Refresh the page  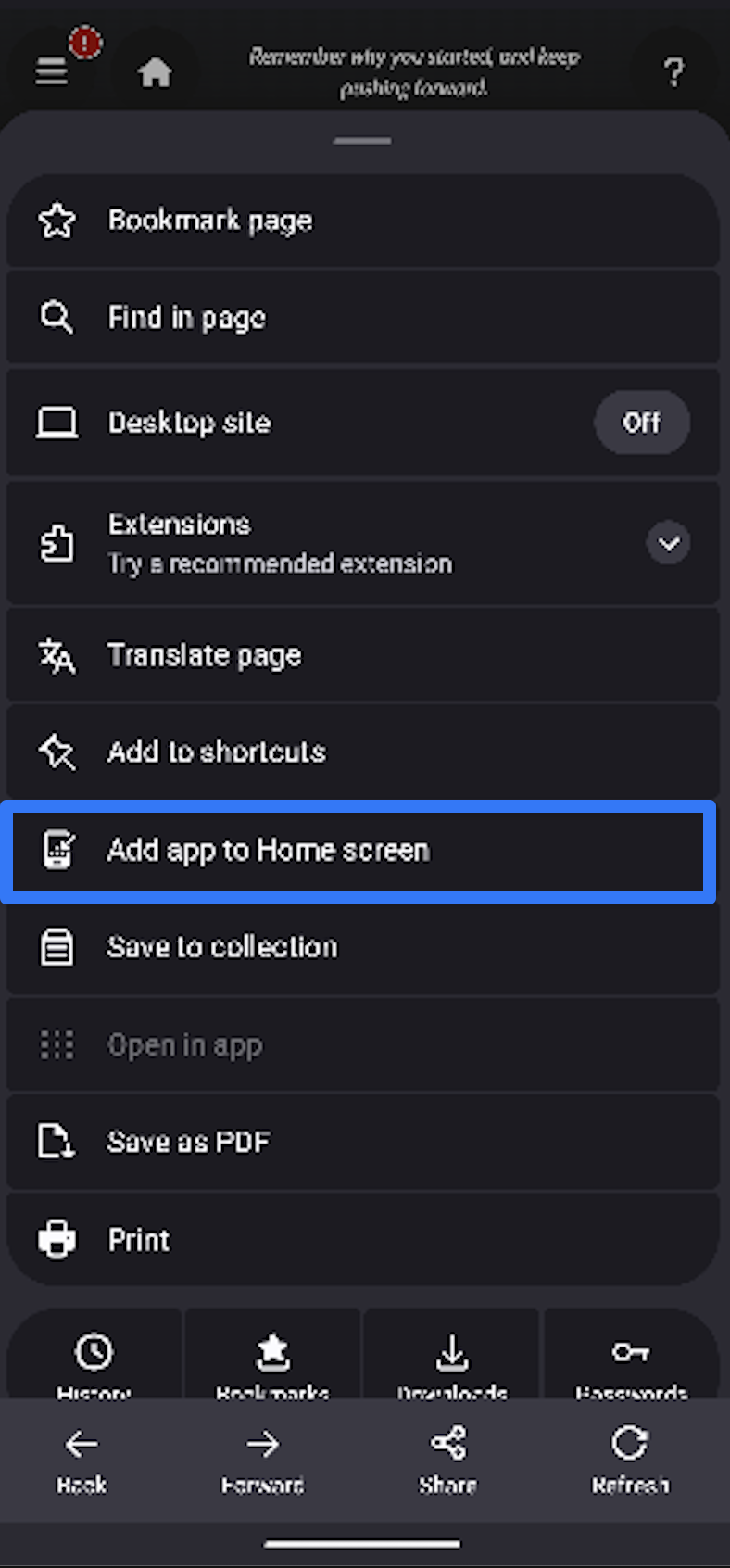(x=630, y=1459)
